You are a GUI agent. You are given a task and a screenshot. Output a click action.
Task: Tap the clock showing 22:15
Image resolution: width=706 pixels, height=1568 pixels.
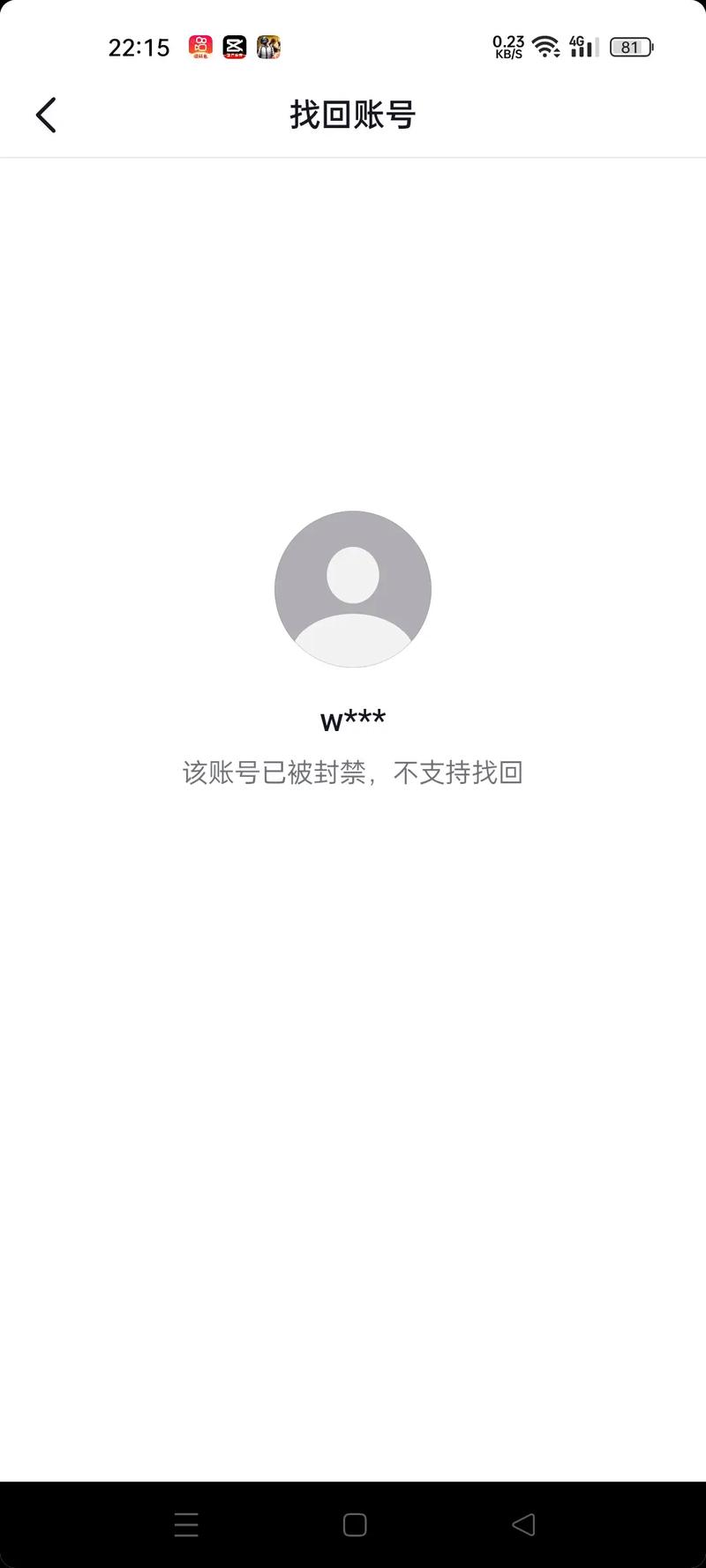(138, 49)
